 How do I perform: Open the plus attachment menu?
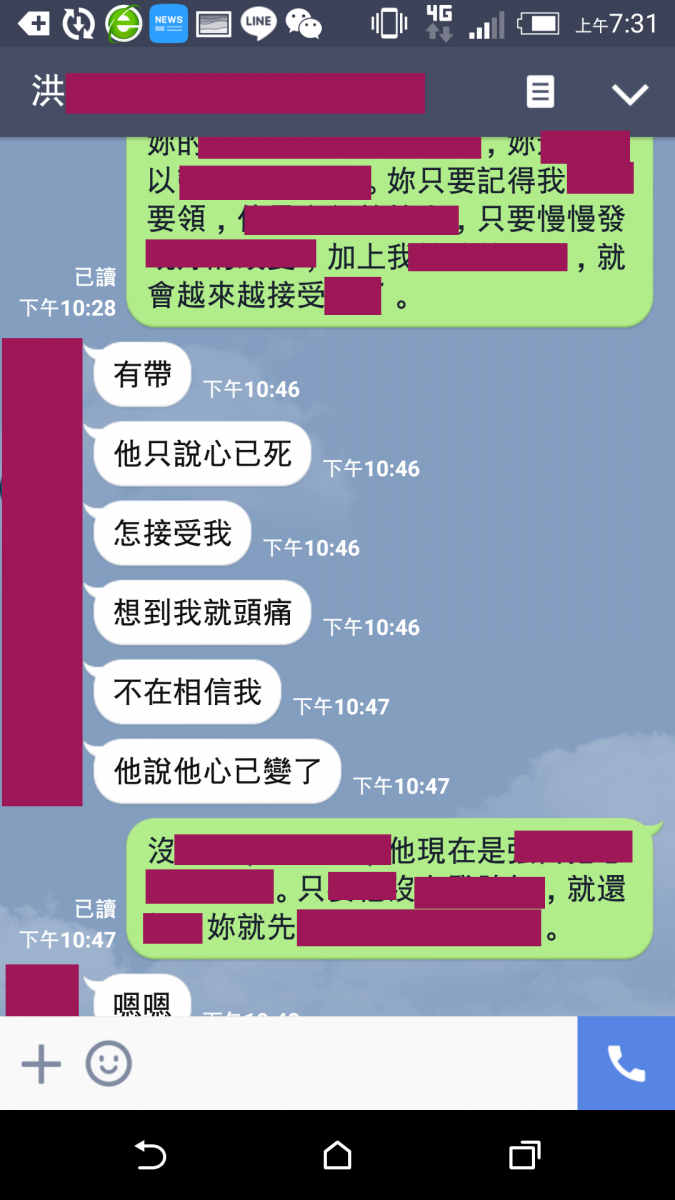[41, 1064]
